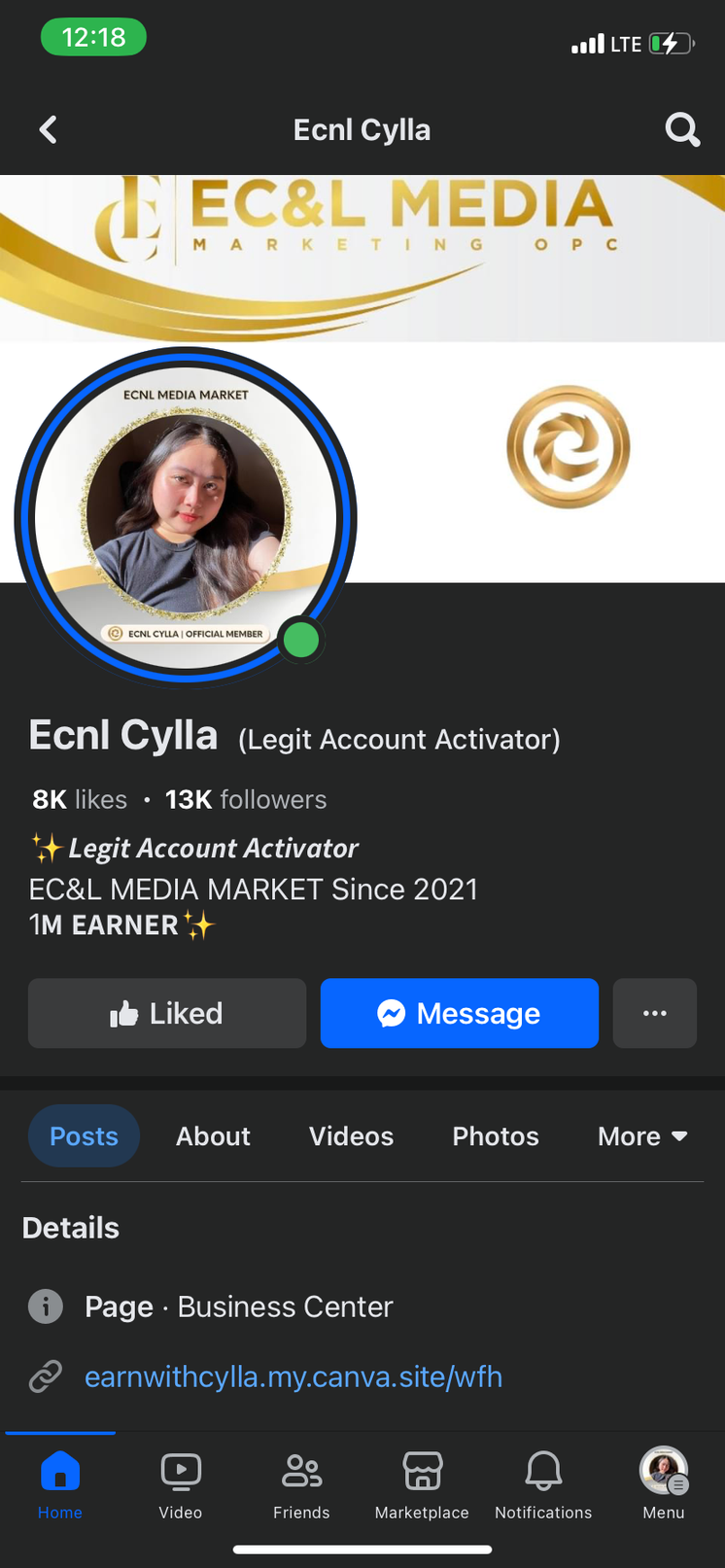Open search from the magnifier icon

pos(682,129)
